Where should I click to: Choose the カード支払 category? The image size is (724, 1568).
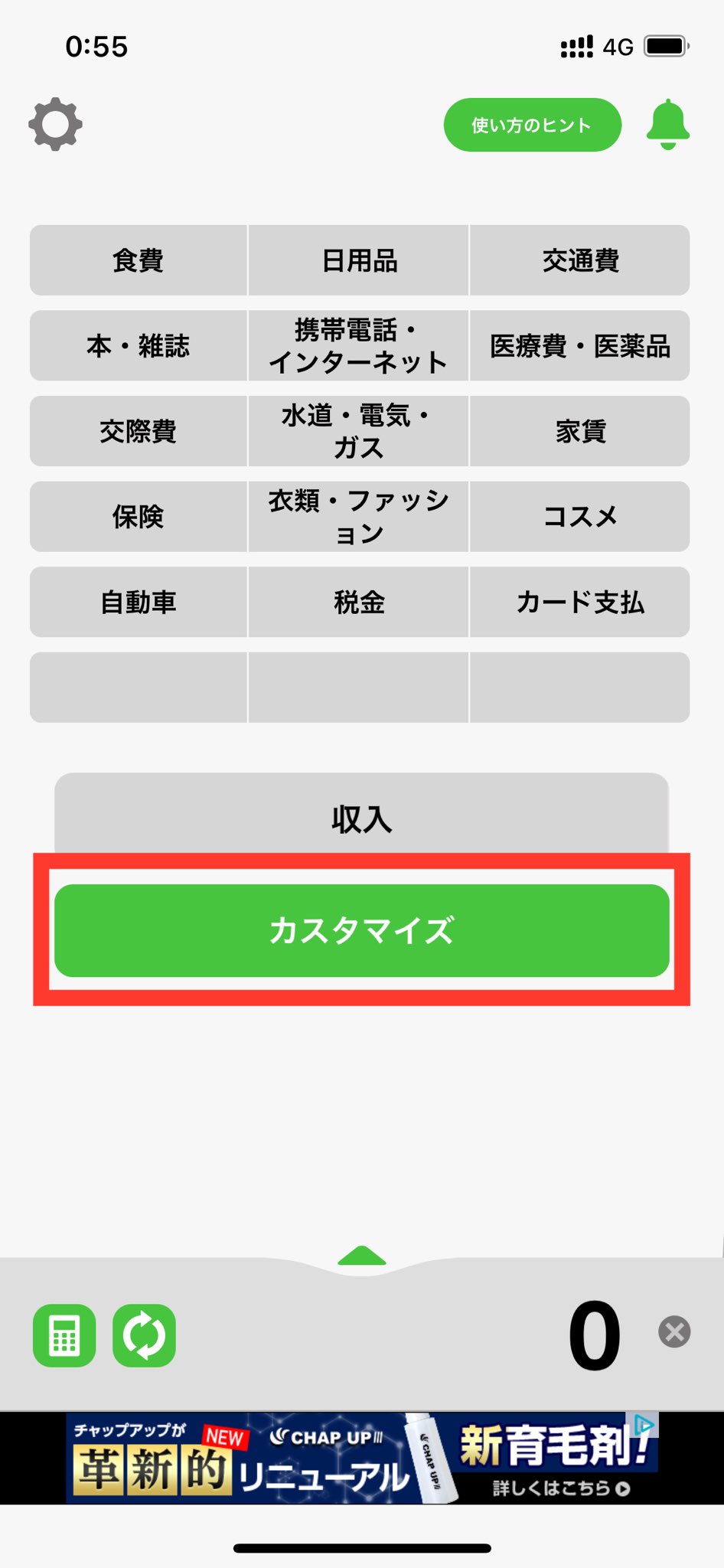point(580,603)
